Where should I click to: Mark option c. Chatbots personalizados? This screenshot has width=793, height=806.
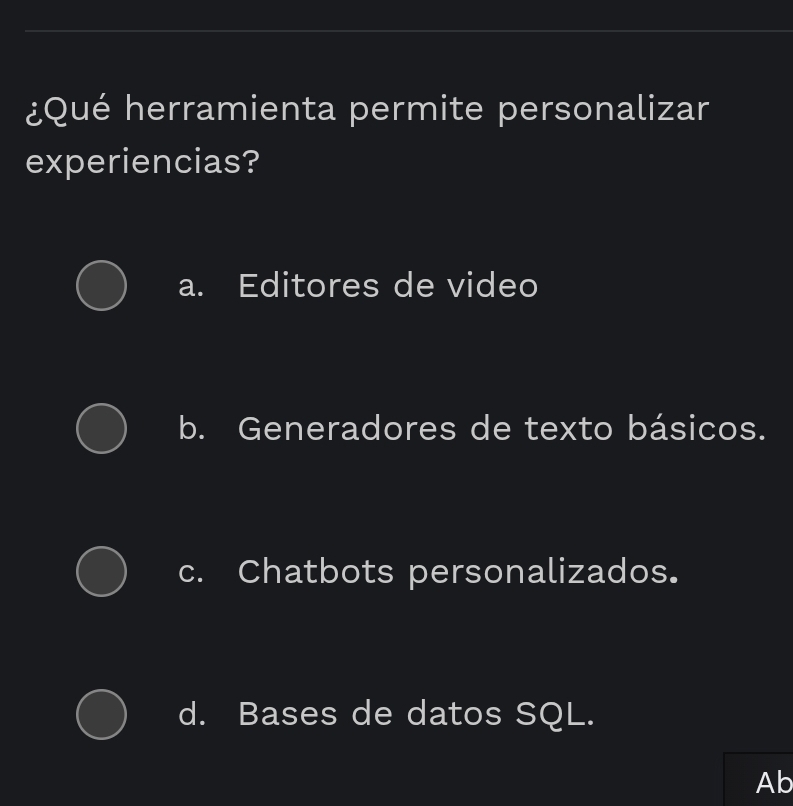(102, 572)
